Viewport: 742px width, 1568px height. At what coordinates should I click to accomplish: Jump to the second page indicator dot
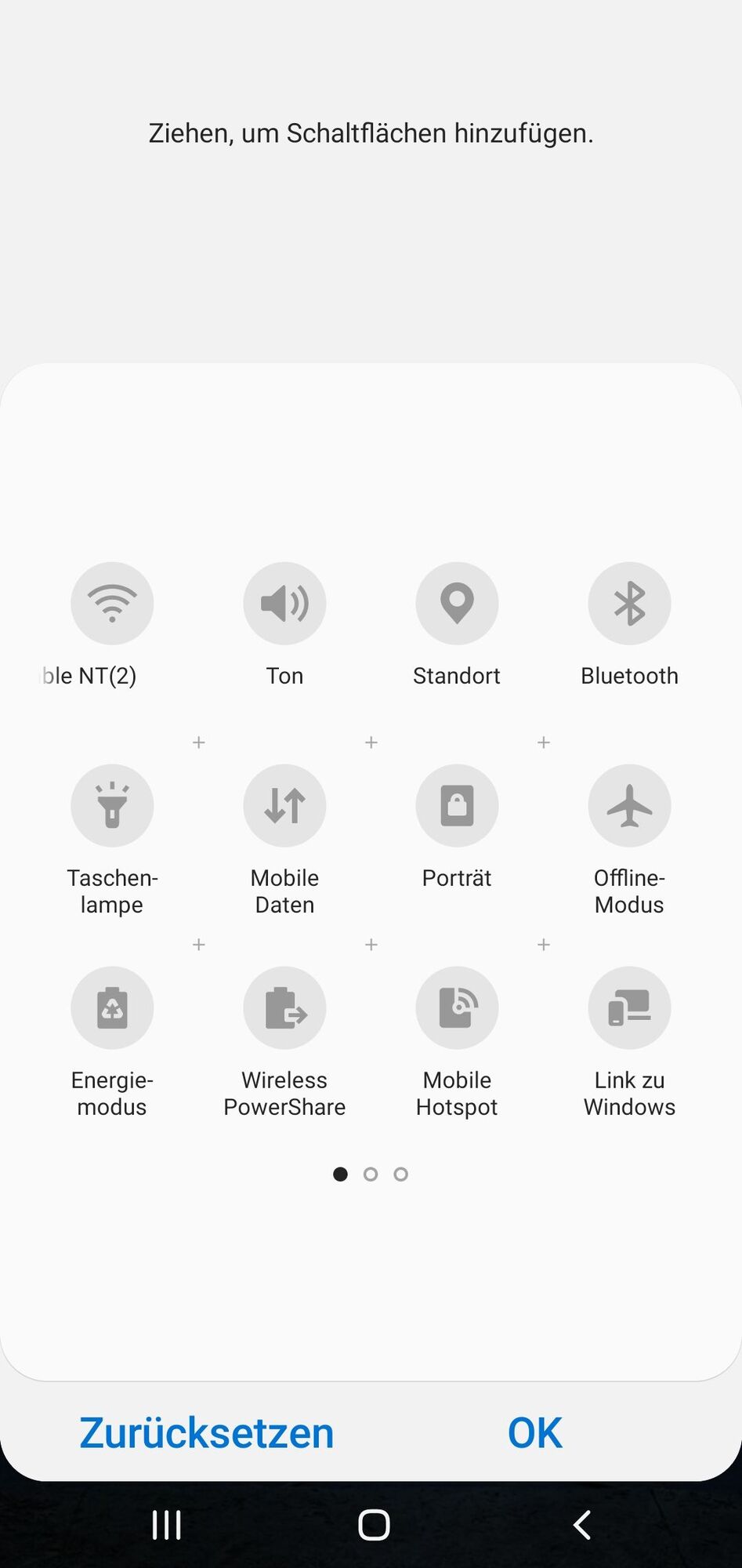371,1174
